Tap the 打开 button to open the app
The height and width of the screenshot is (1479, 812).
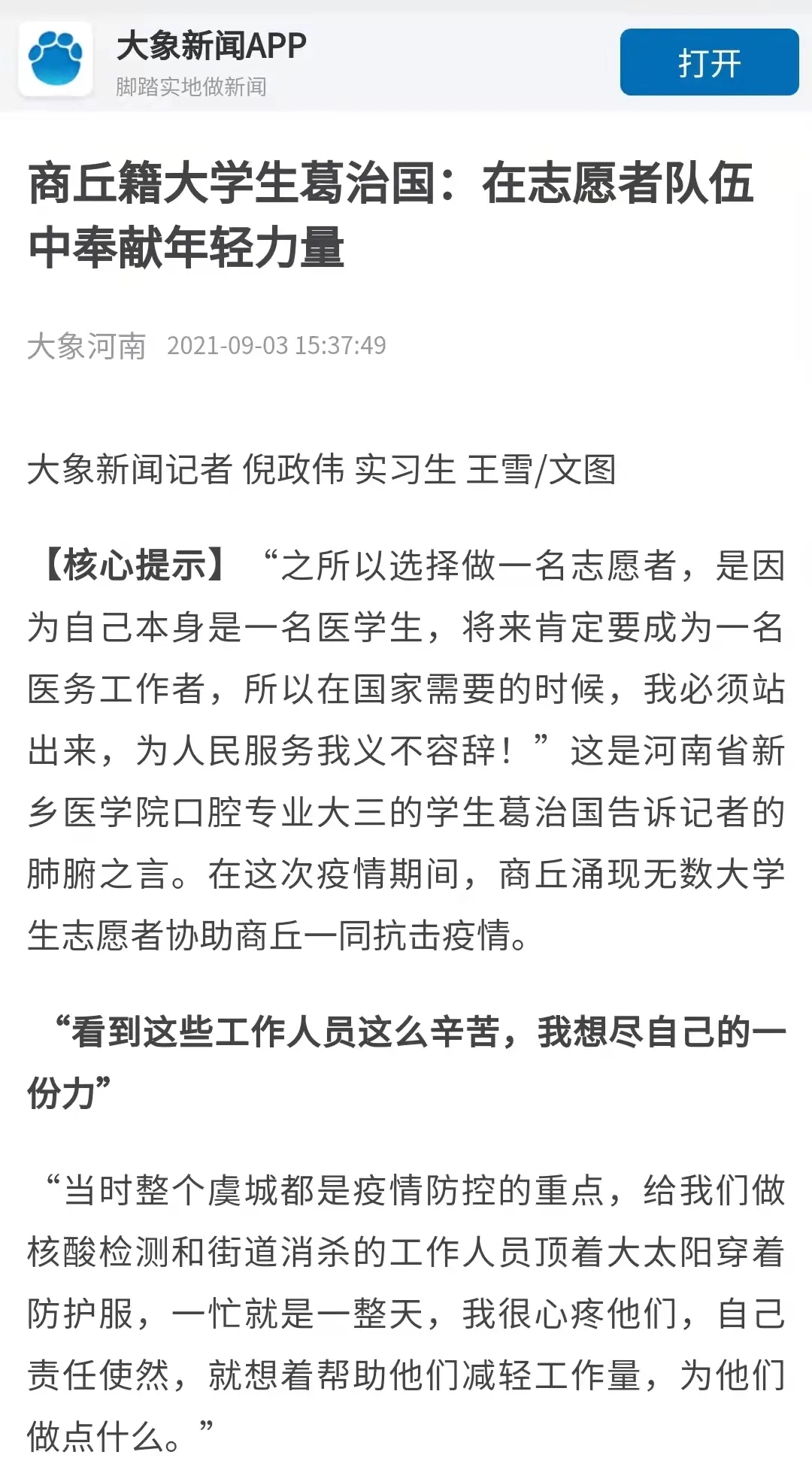(x=708, y=62)
